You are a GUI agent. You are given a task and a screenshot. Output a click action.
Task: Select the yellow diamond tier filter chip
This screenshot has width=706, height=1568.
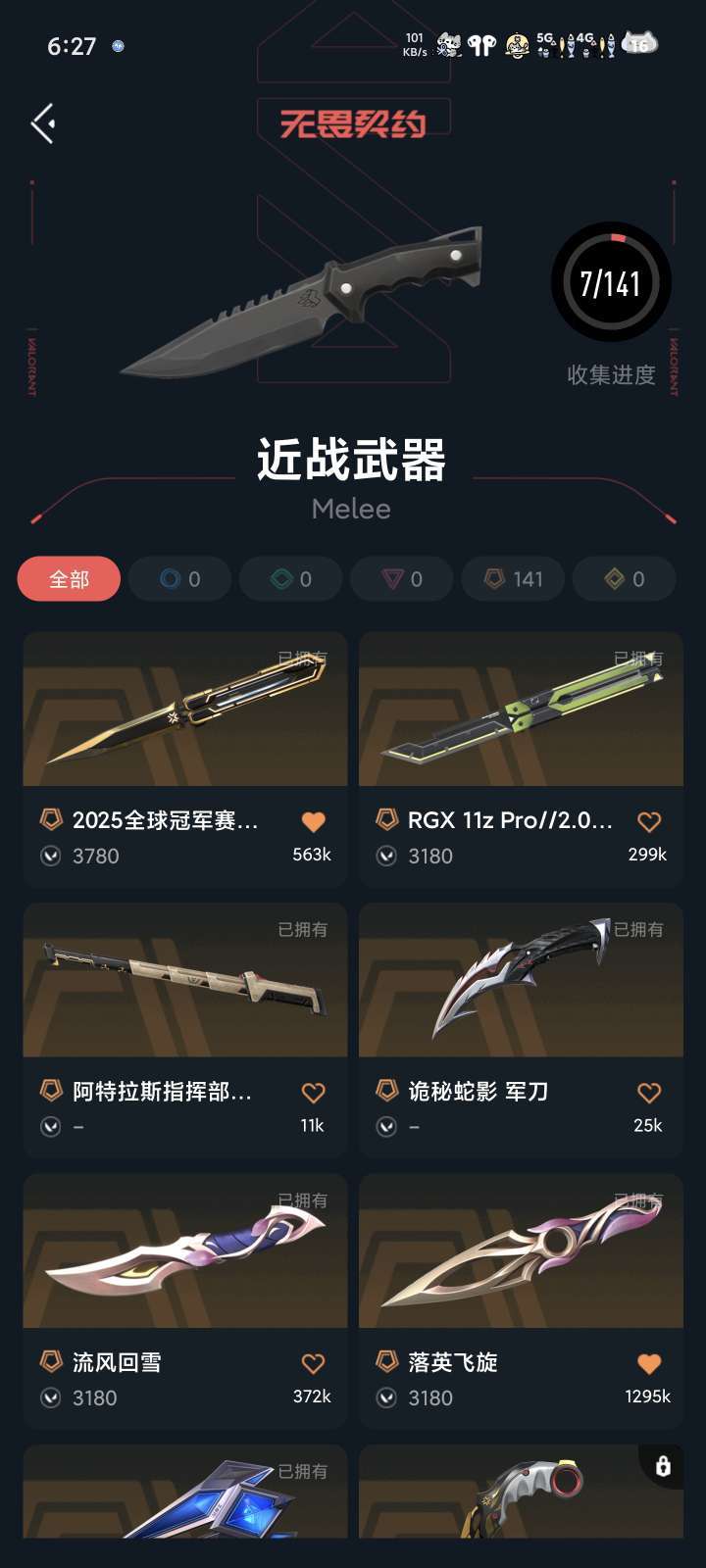(625, 579)
